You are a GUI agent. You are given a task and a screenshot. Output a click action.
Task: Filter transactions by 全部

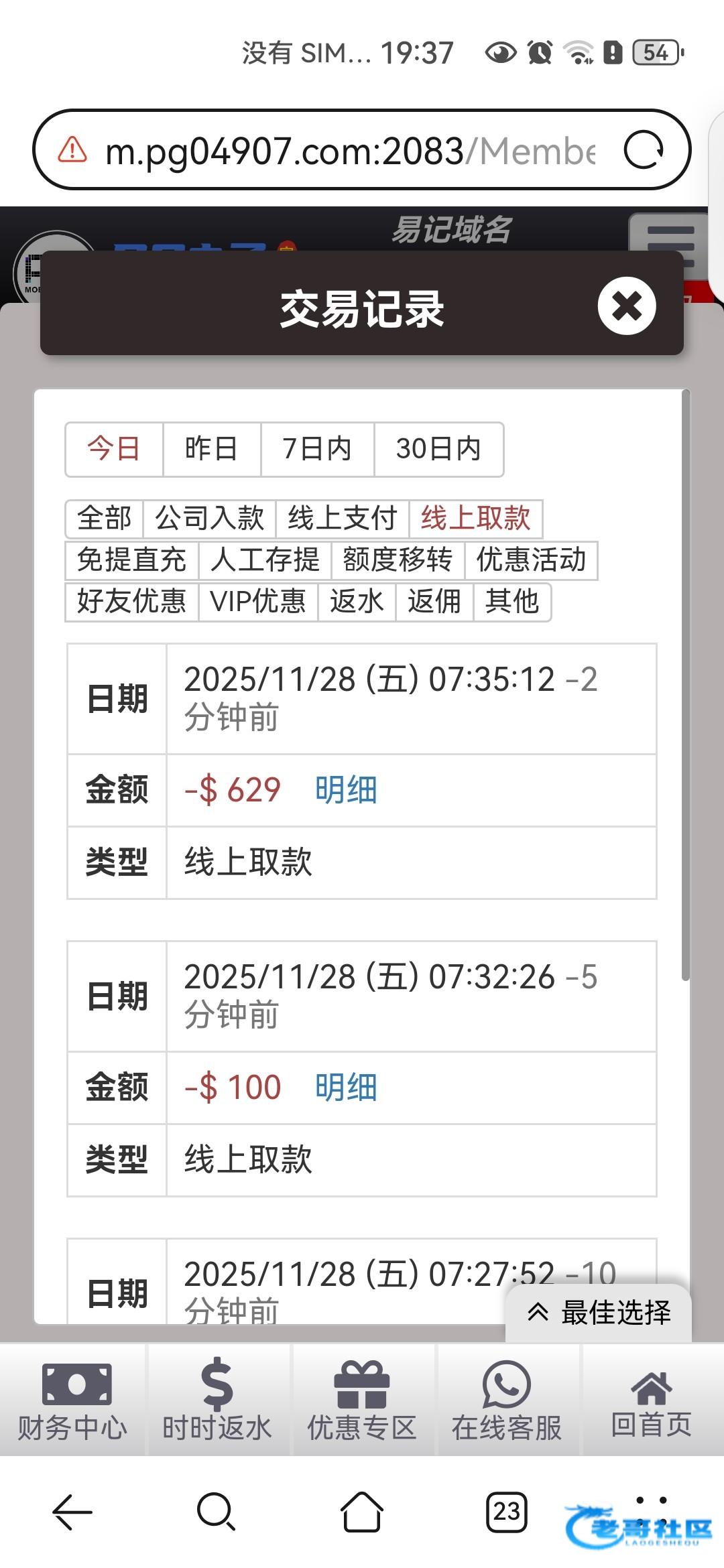coord(105,519)
